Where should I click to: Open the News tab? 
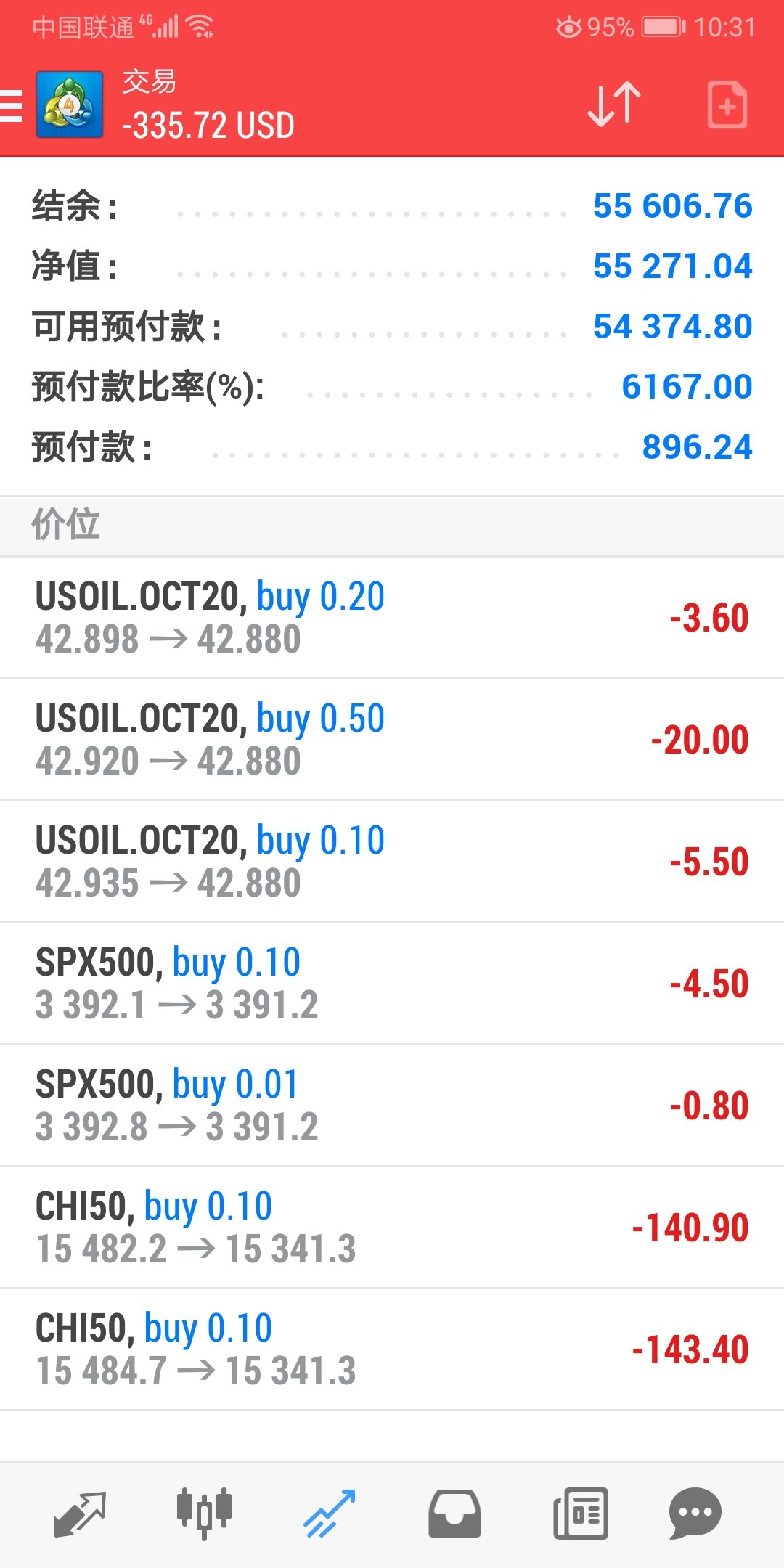coord(580,1514)
